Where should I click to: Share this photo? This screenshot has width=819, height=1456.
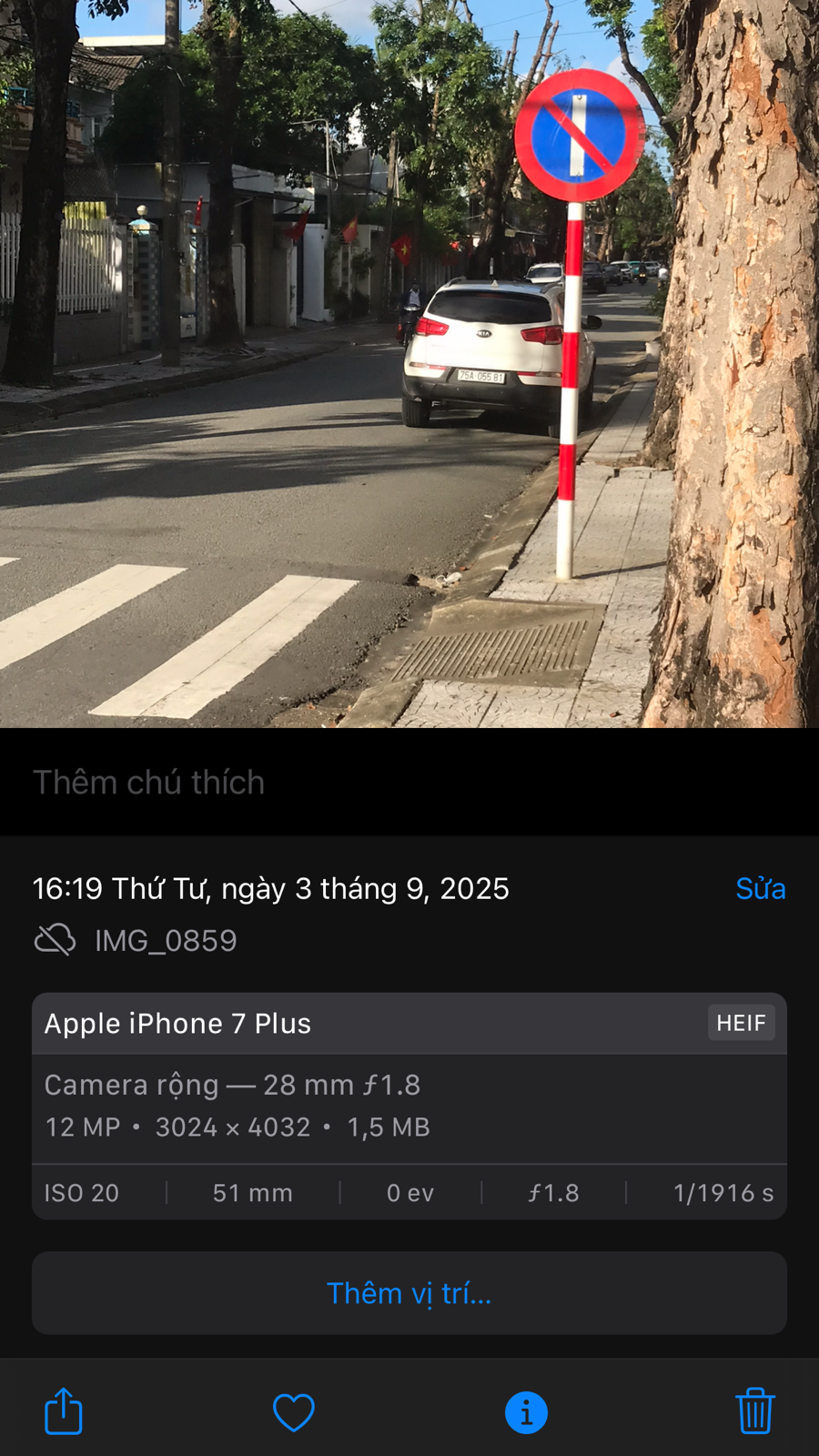point(64,1411)
